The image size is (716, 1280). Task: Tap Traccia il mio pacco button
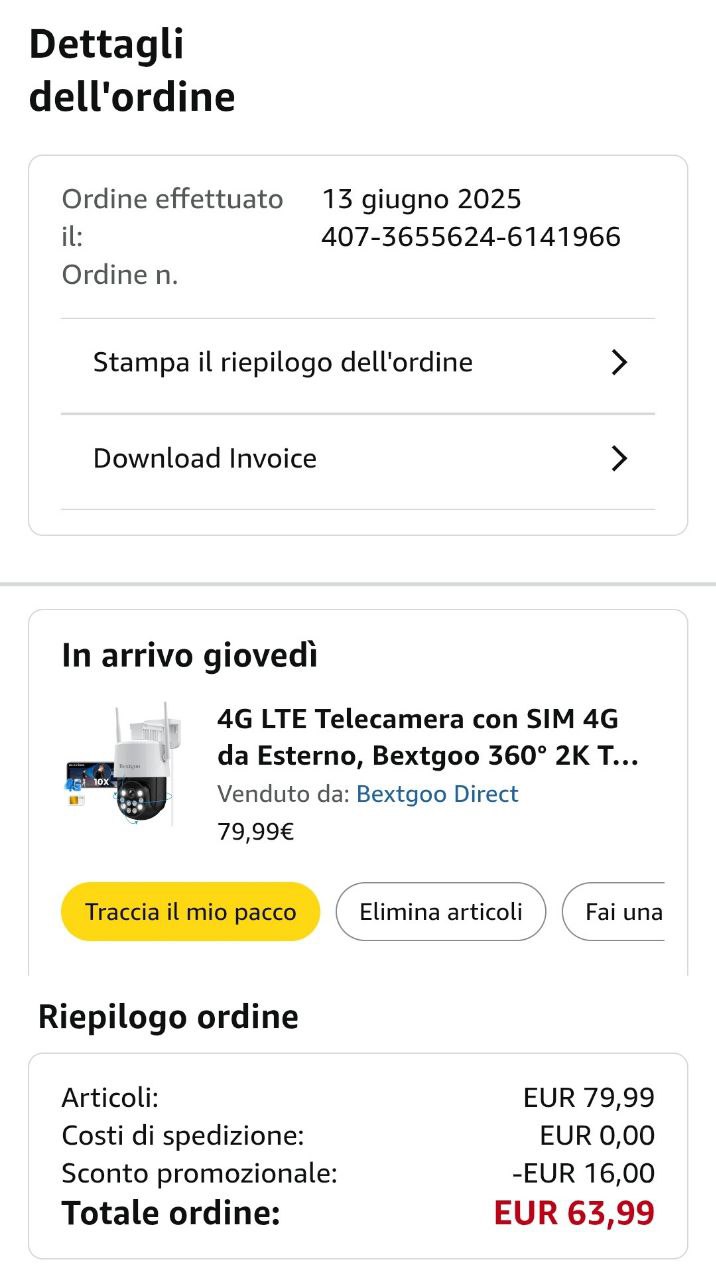pyautogui.click(x=191, y=912)
